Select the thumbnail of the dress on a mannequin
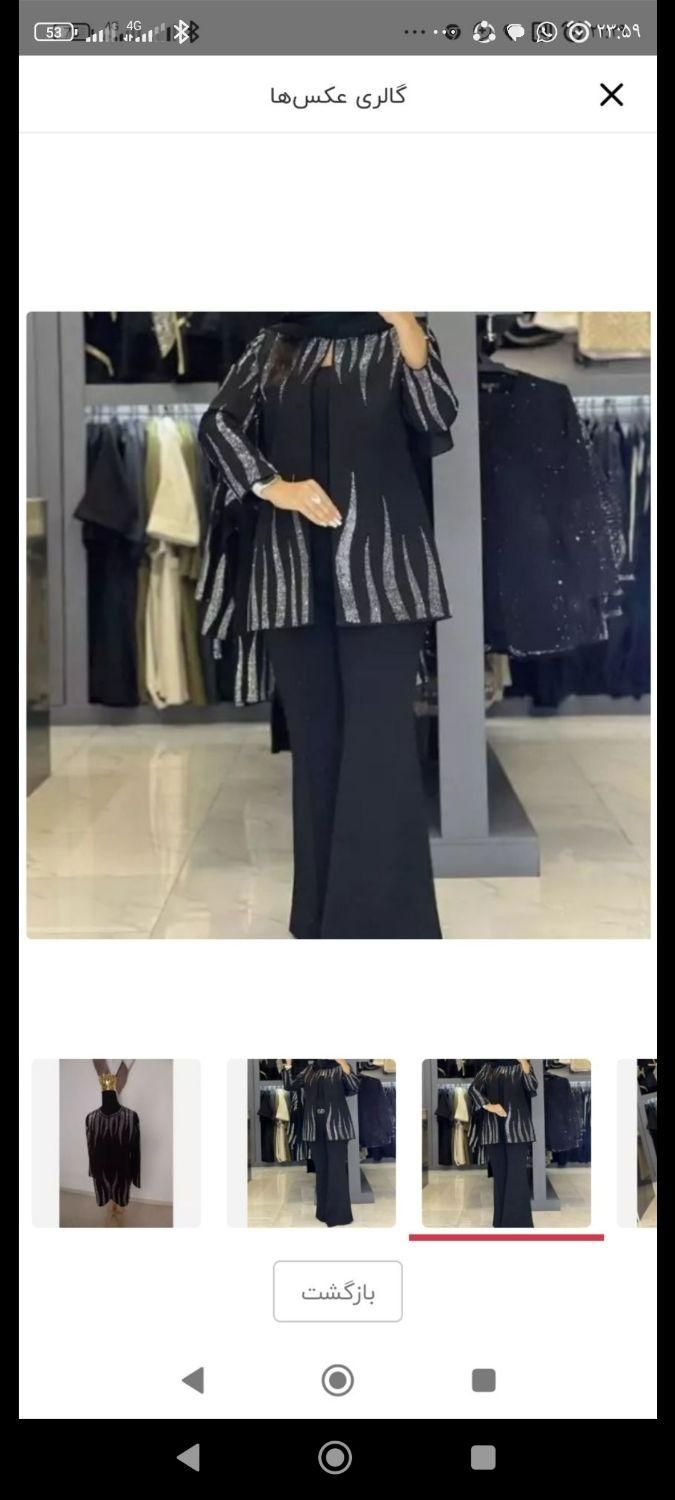675x1500 pixels. coord(116,1143)
